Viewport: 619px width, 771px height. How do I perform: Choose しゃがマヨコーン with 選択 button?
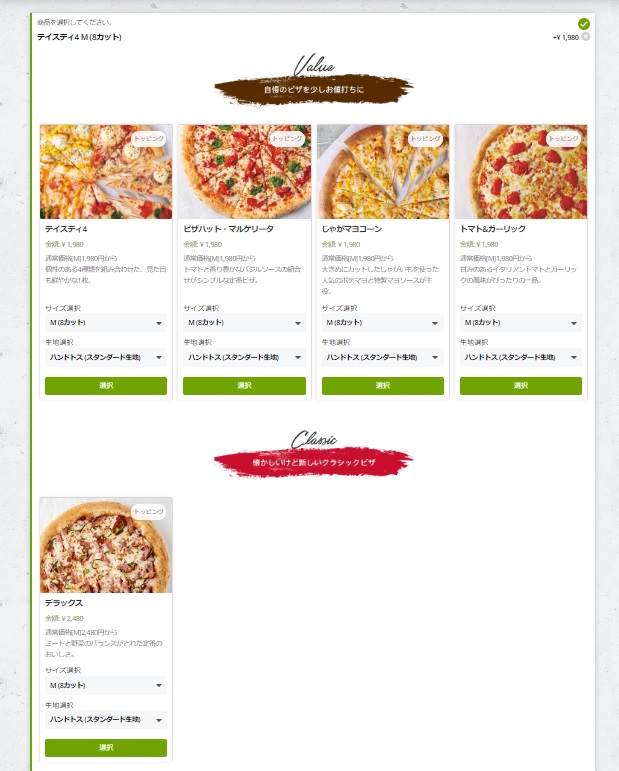[382, 386]
